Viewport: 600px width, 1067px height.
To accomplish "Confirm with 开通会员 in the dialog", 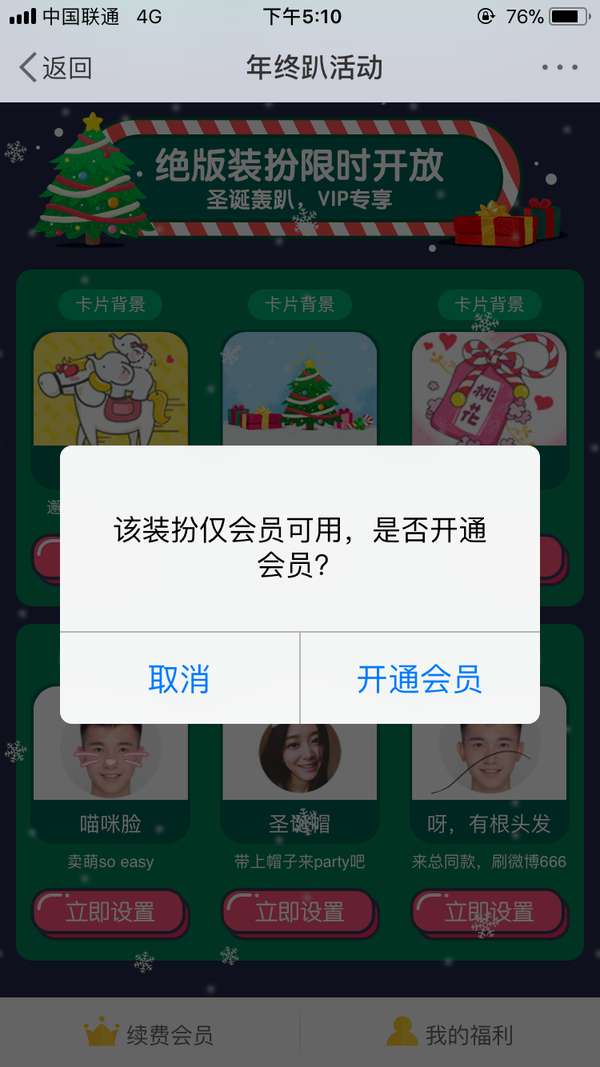I will [x=419, y=679].
